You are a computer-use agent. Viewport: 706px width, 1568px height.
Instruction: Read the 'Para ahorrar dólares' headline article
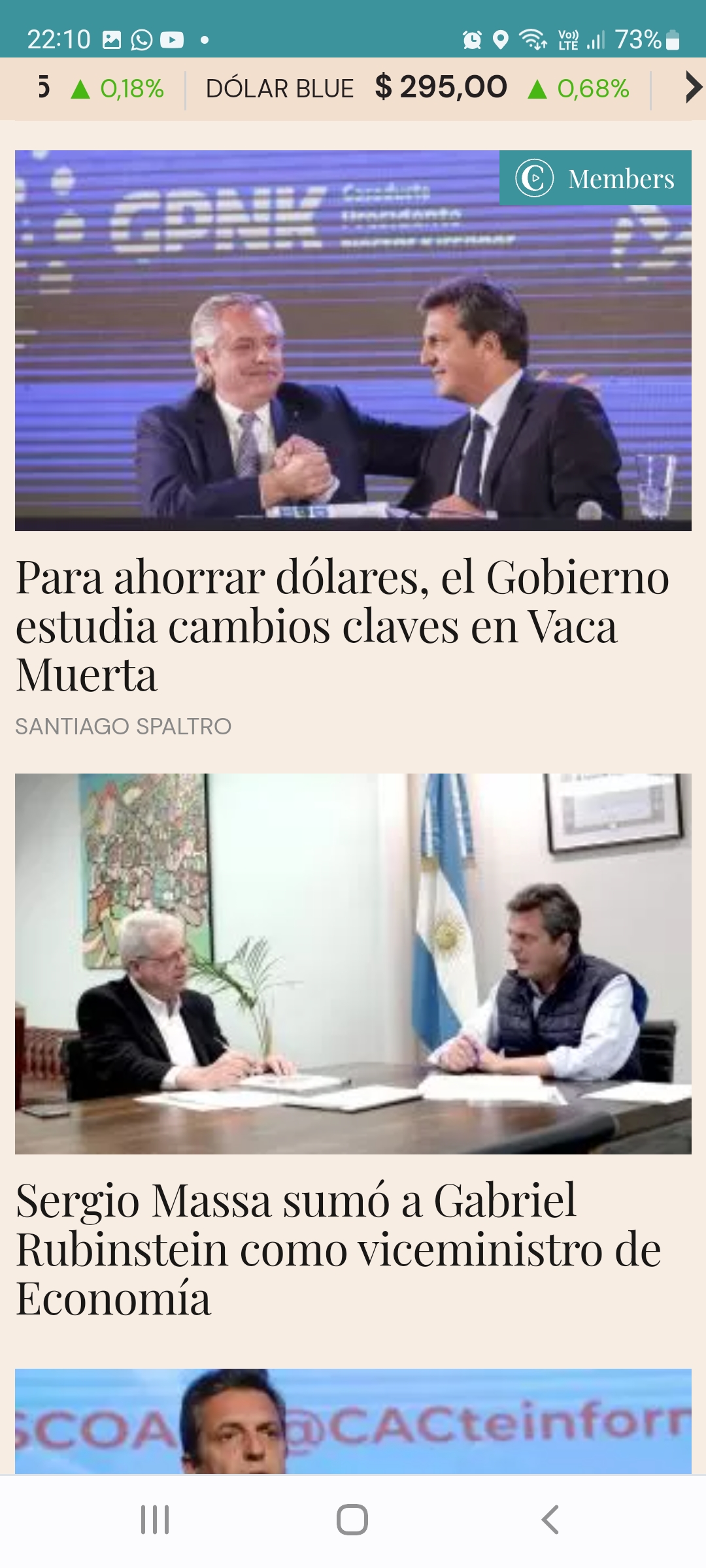[x=343, y=626]
